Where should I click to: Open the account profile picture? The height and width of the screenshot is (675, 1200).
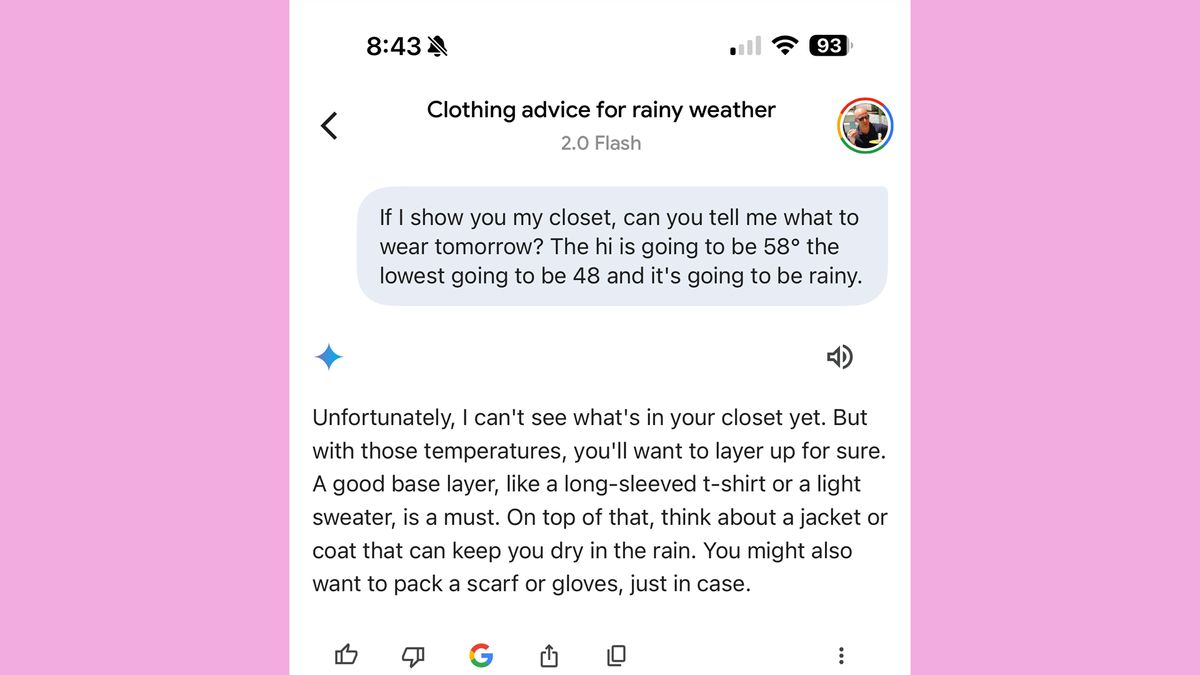pos(864,126)
